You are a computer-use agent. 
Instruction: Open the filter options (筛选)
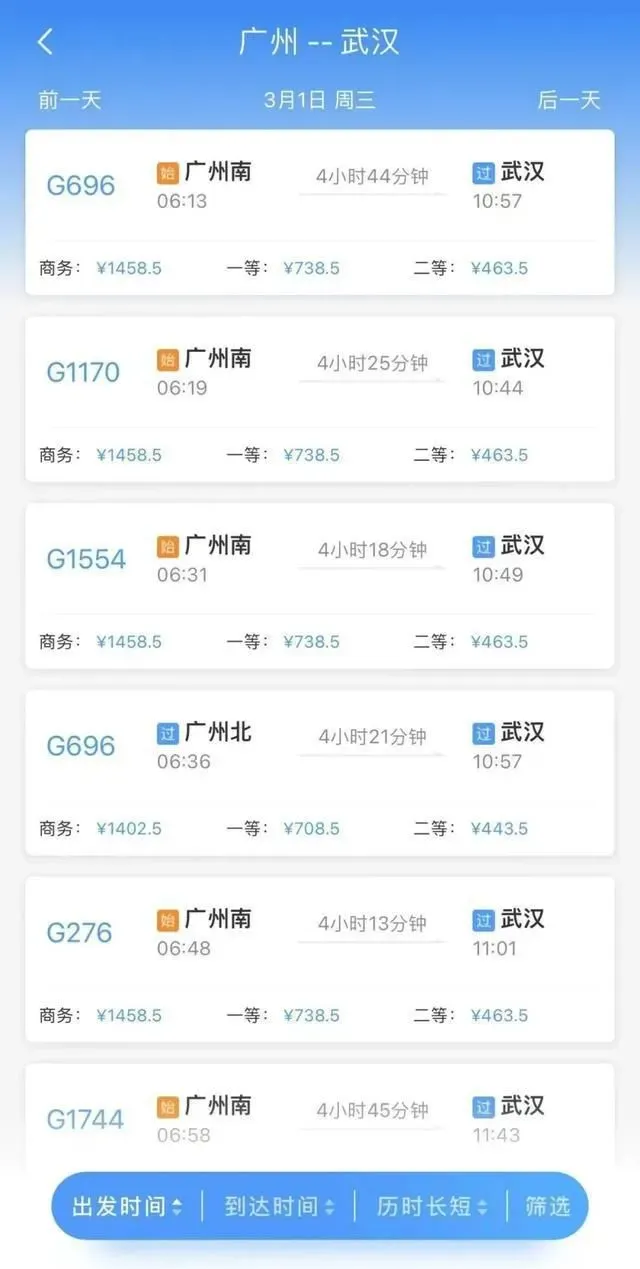click(x=548, y=1206)
